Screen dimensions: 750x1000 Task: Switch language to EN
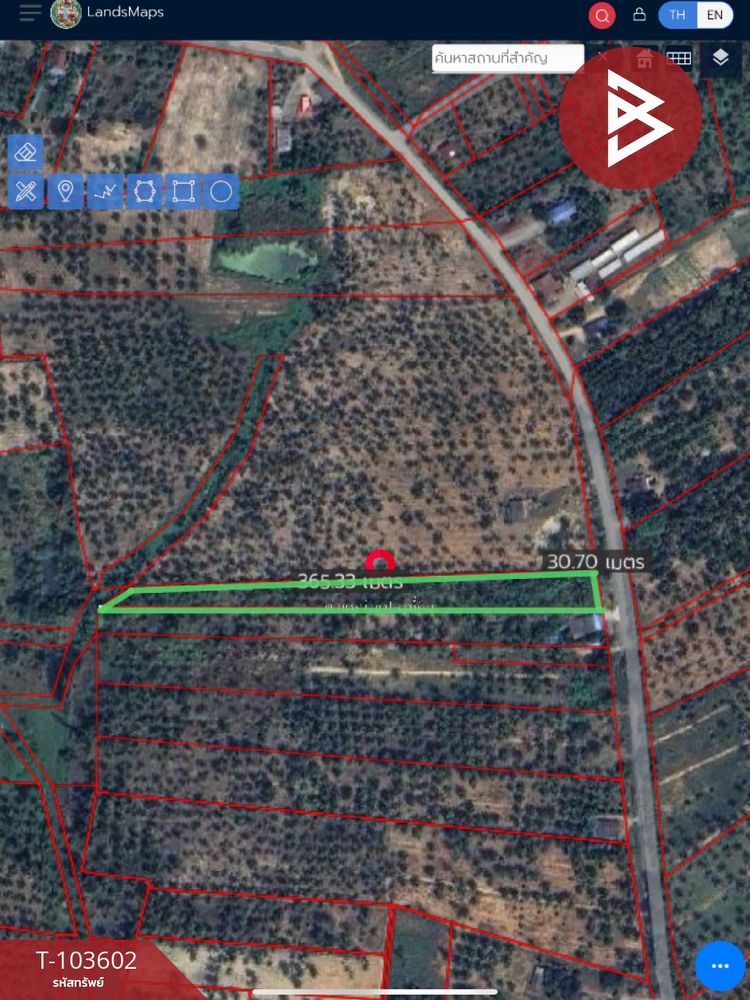(714, 15)
